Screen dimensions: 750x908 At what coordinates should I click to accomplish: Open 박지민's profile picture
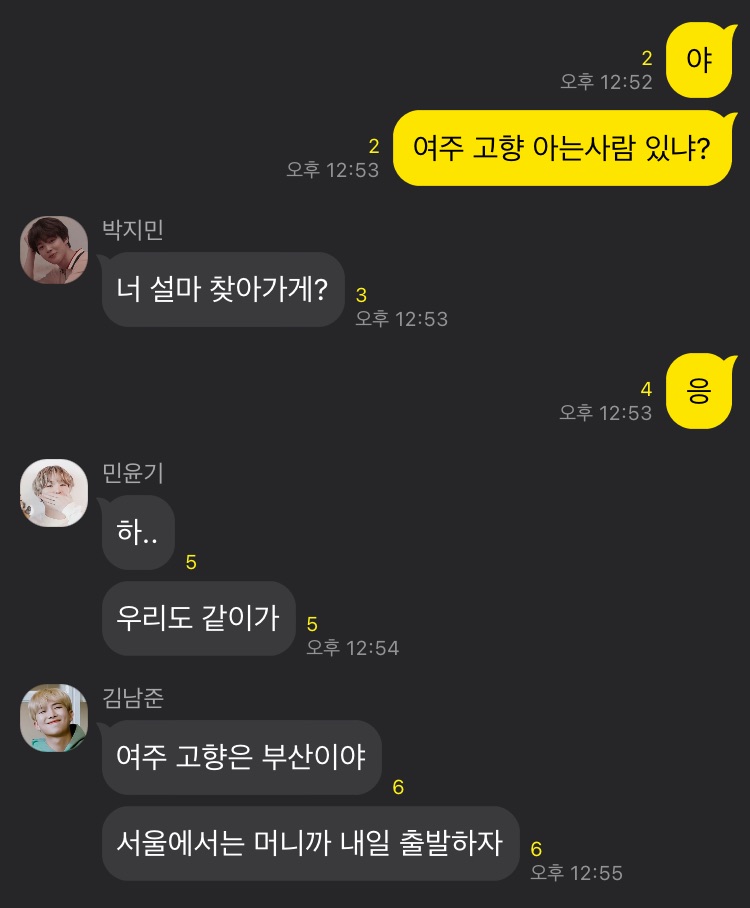tap(54, 250)
